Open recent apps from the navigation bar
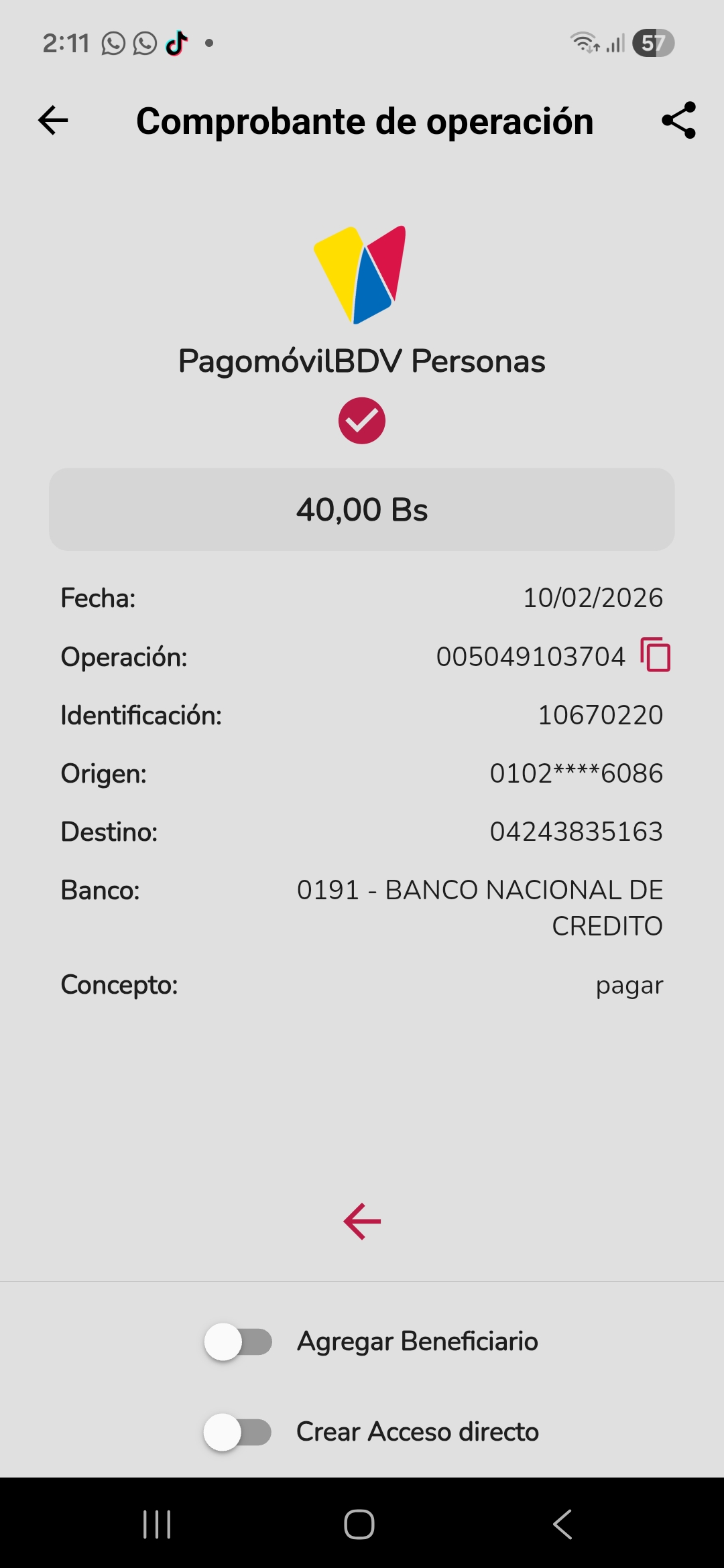 click(x=157, y=1524)
